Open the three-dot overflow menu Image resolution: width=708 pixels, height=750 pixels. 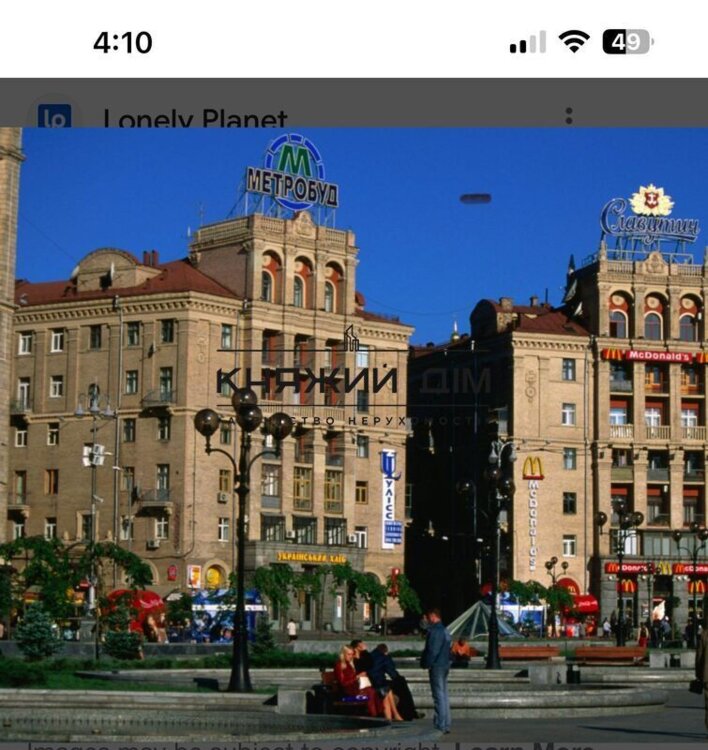pos(569,116)
